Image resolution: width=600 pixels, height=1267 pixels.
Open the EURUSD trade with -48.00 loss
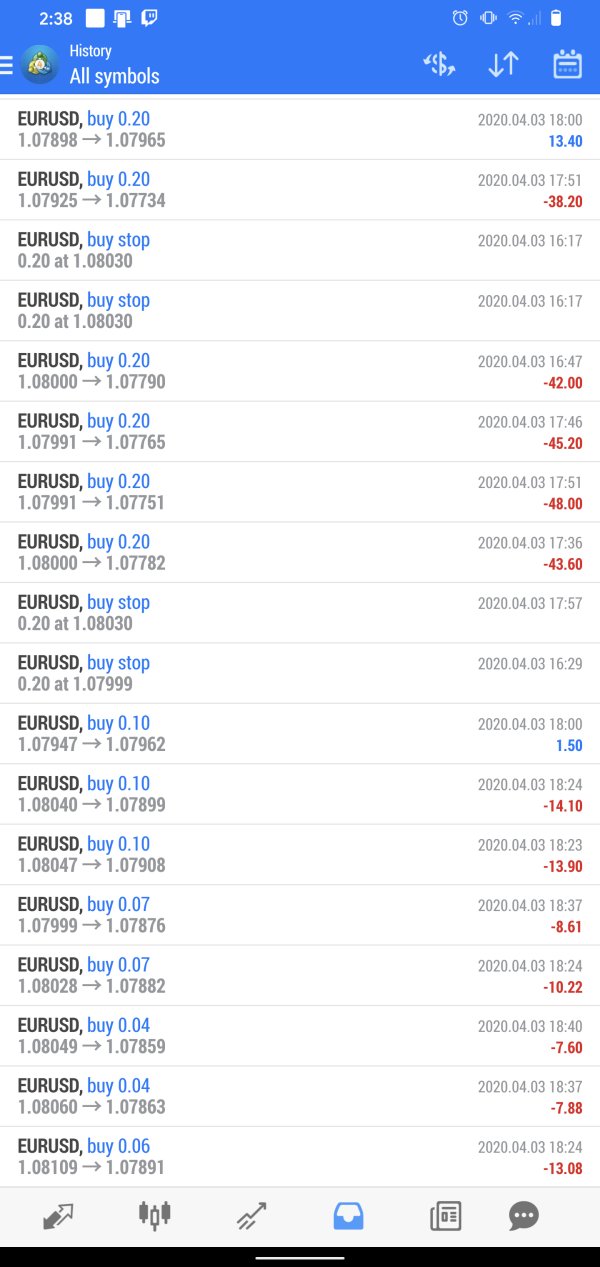point(300,492)
